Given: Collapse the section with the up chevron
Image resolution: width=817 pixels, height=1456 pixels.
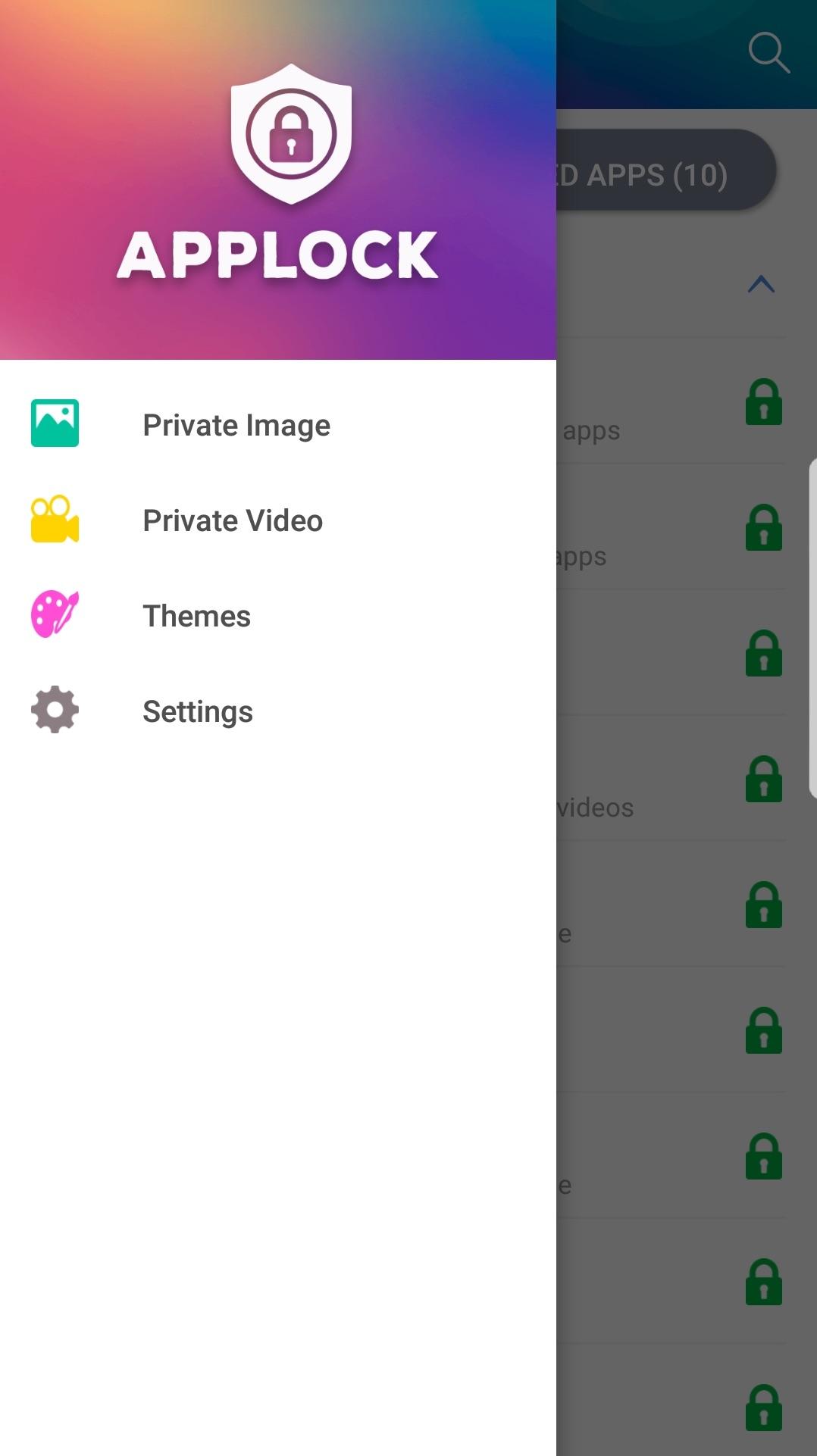Looking at the screenshot, I should (x=761, y=284).
